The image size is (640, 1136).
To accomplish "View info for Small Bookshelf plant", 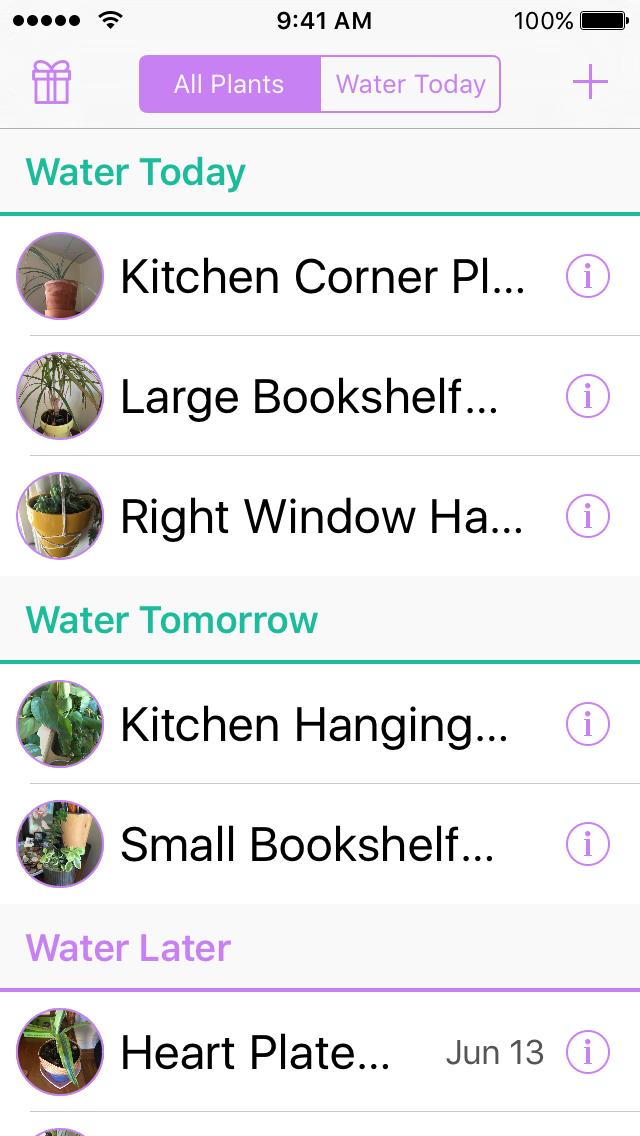I will pyautogui.click(x=588, y=844).
